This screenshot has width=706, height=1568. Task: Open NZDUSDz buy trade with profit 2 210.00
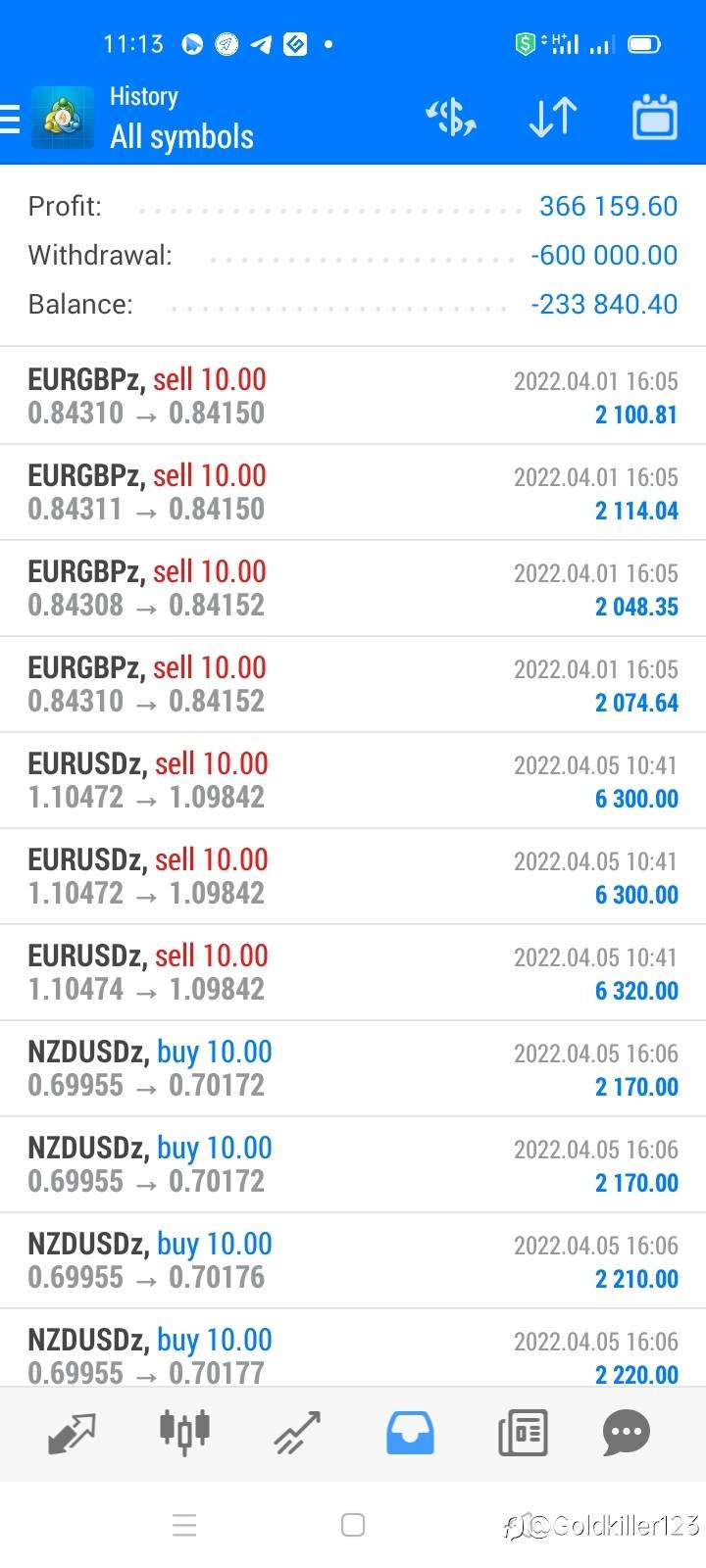coord(353,1260)
